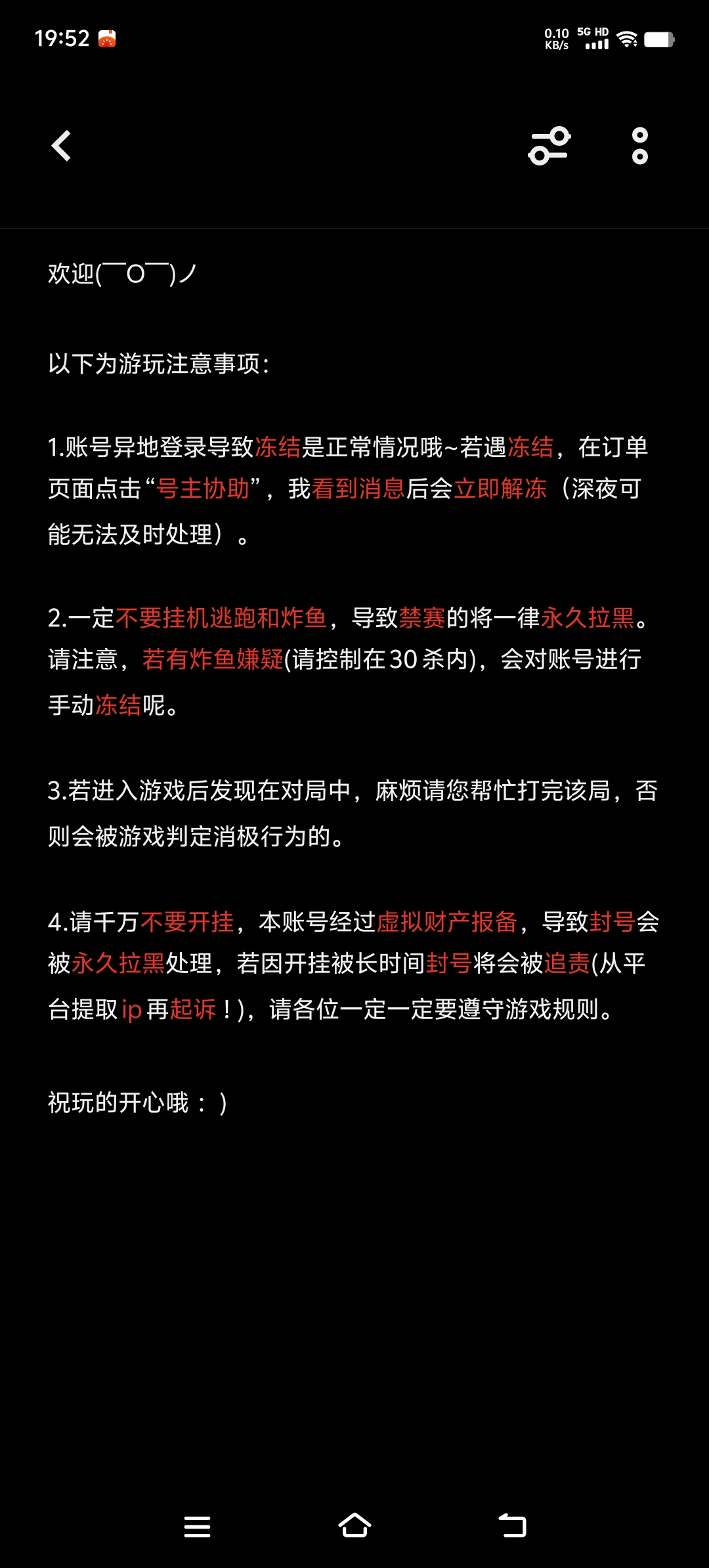This screenshot has width=709, height=1568.
Task: Open the display settings sliders icon
Action: (549, 146)
